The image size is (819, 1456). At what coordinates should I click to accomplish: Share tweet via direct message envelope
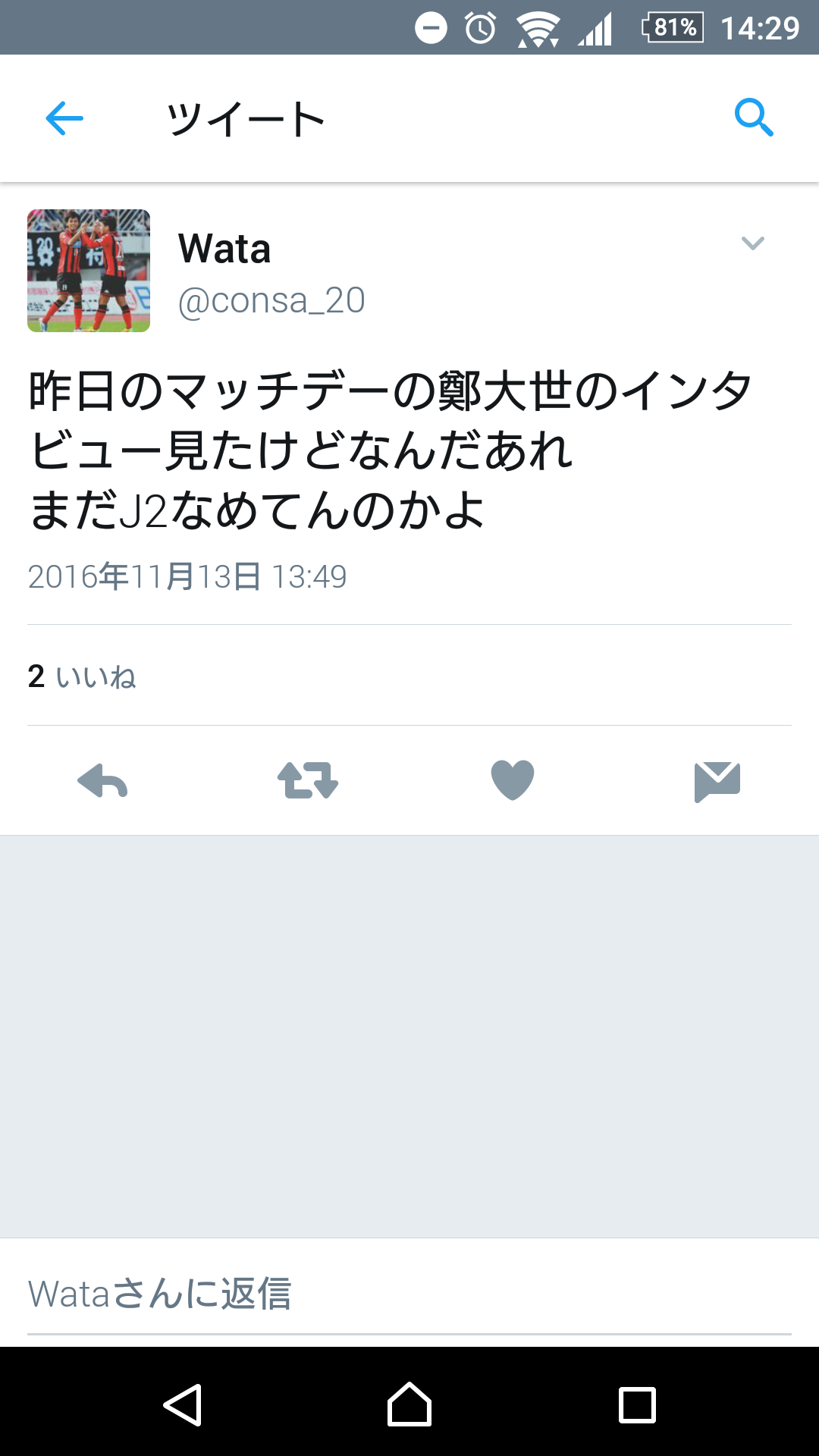(717, 781)
